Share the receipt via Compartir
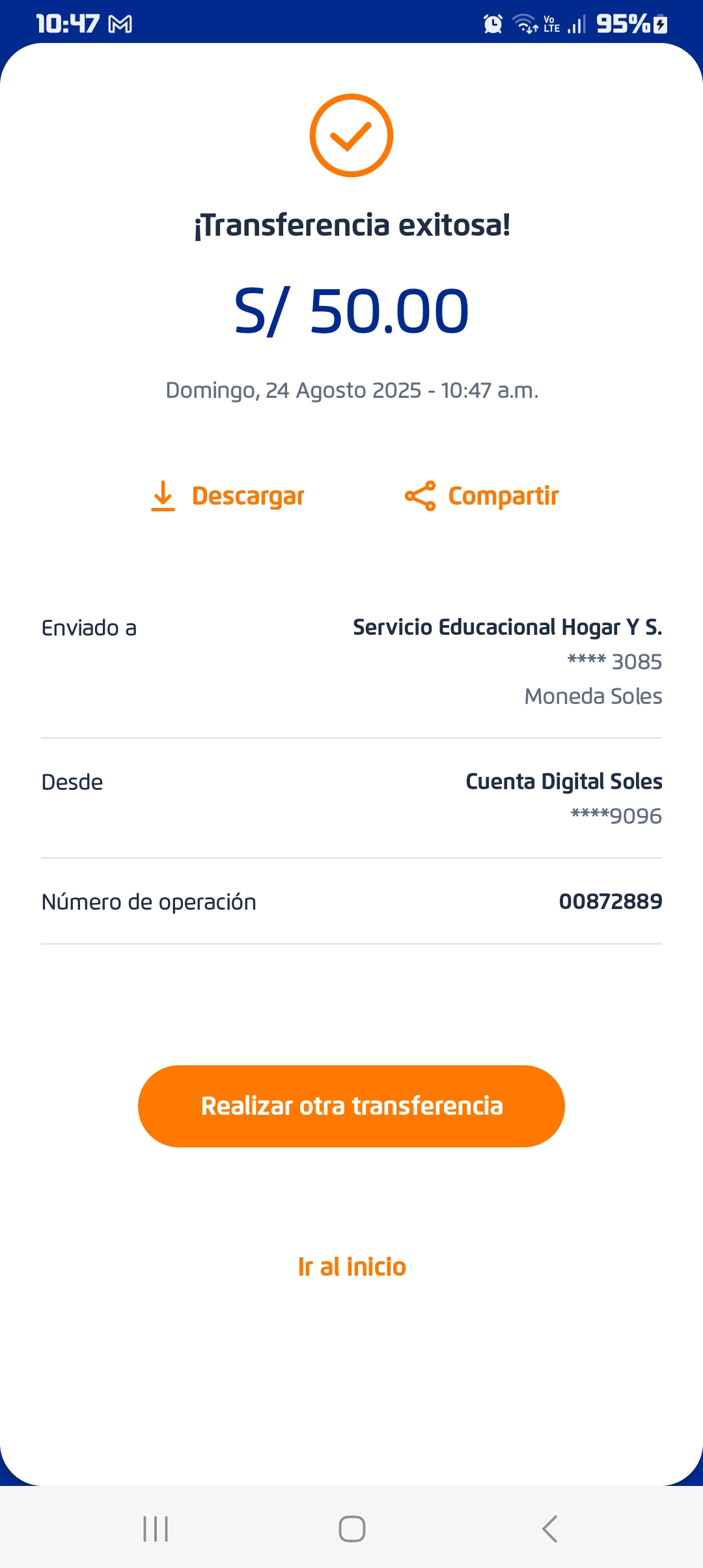The height and width of the screenshot is (1568, 703). (482, 496)
